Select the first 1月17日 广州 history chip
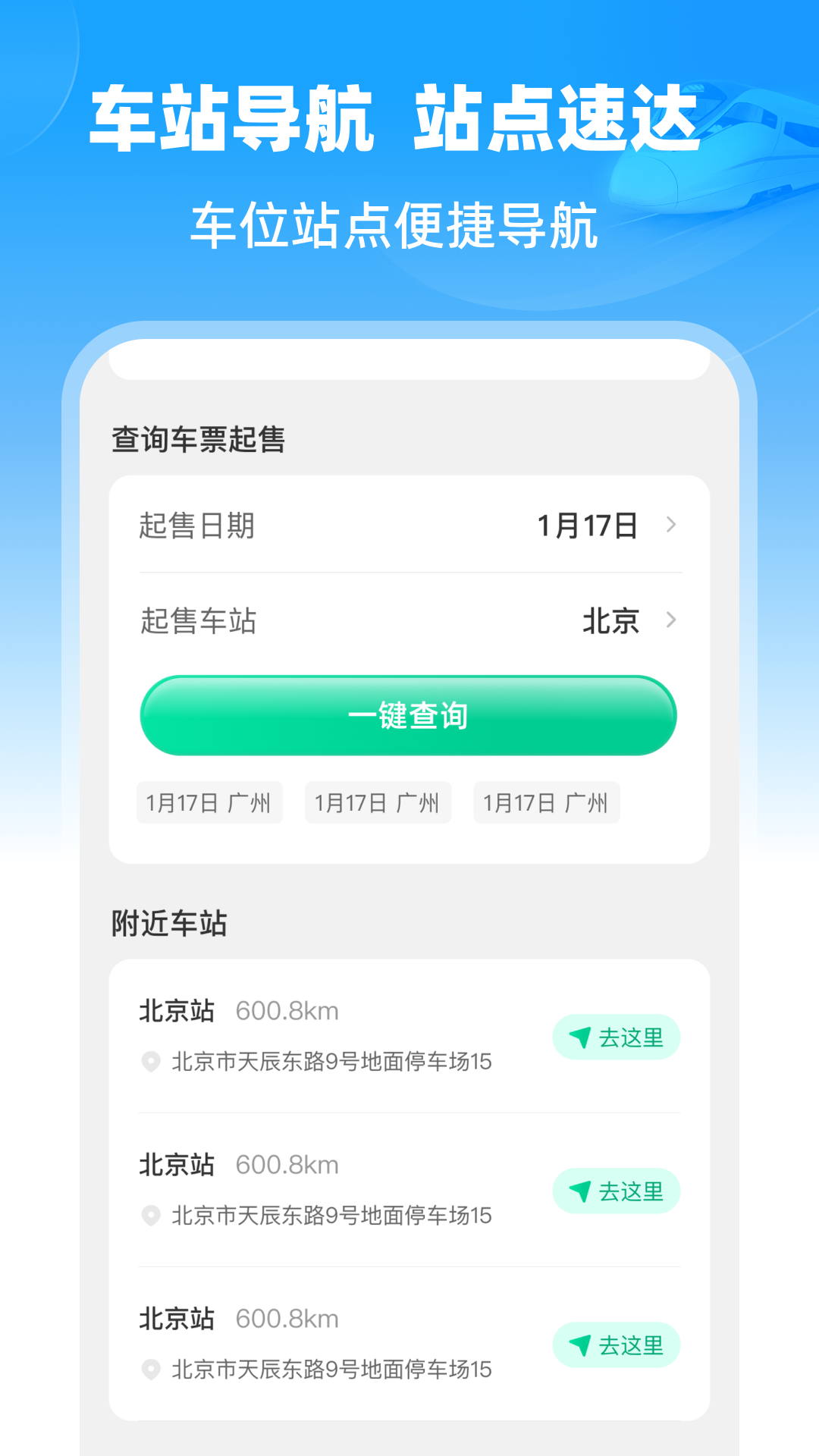The height and width of the screenshot is (1456, 819). [x=209, y=802]
